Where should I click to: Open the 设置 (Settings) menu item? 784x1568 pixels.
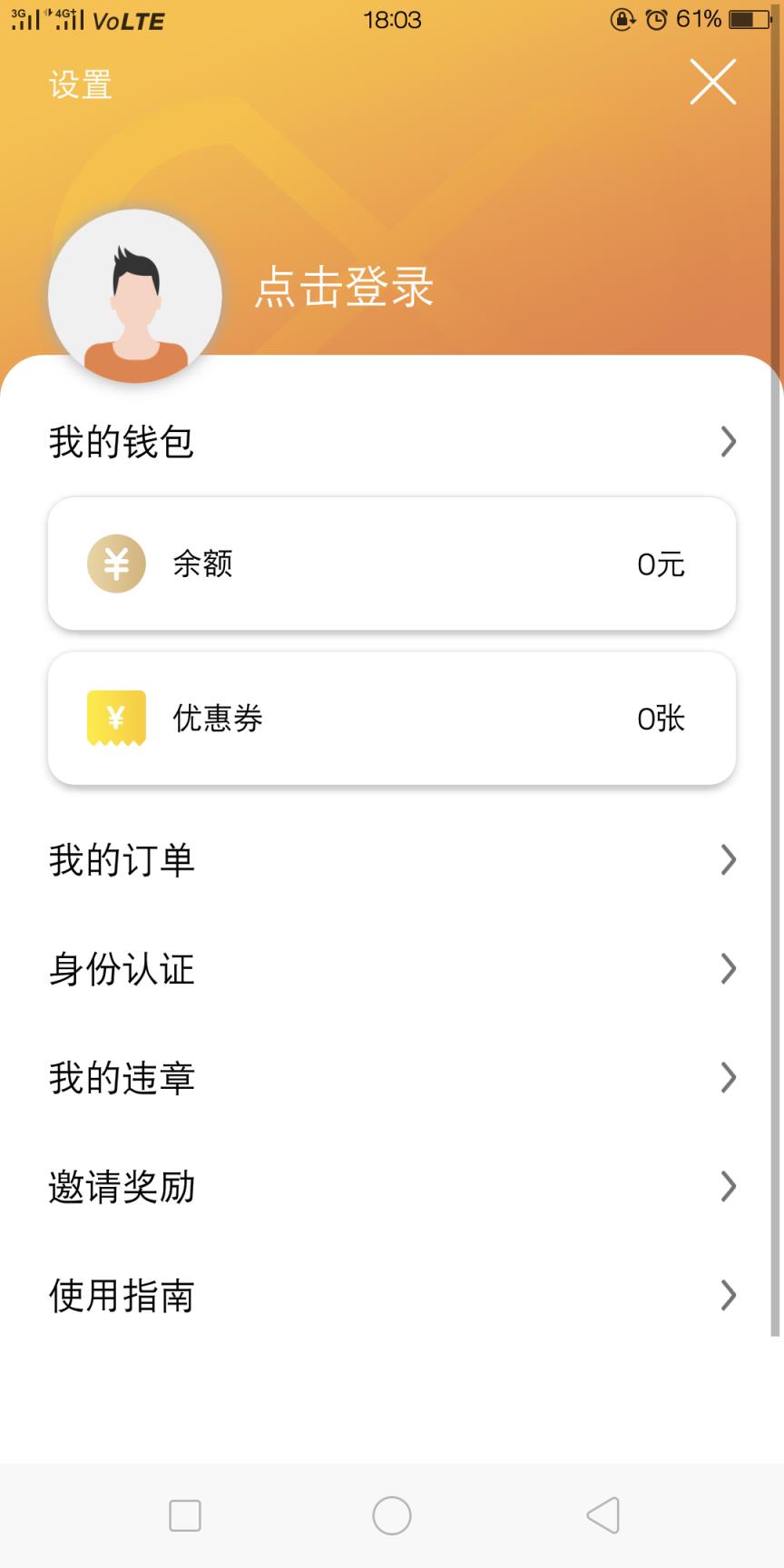point(79,83)
